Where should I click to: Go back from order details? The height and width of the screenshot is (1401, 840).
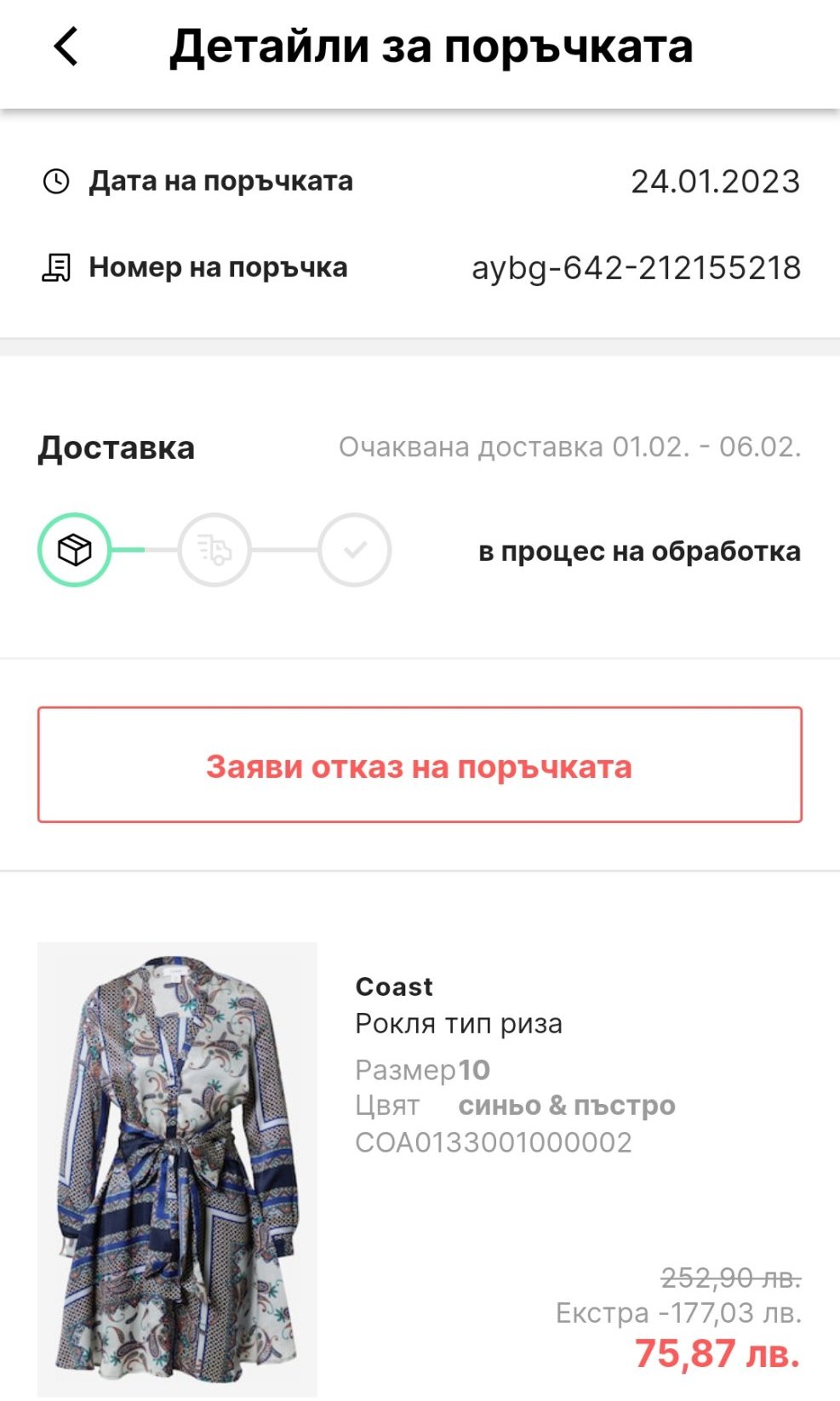(66, 47)
